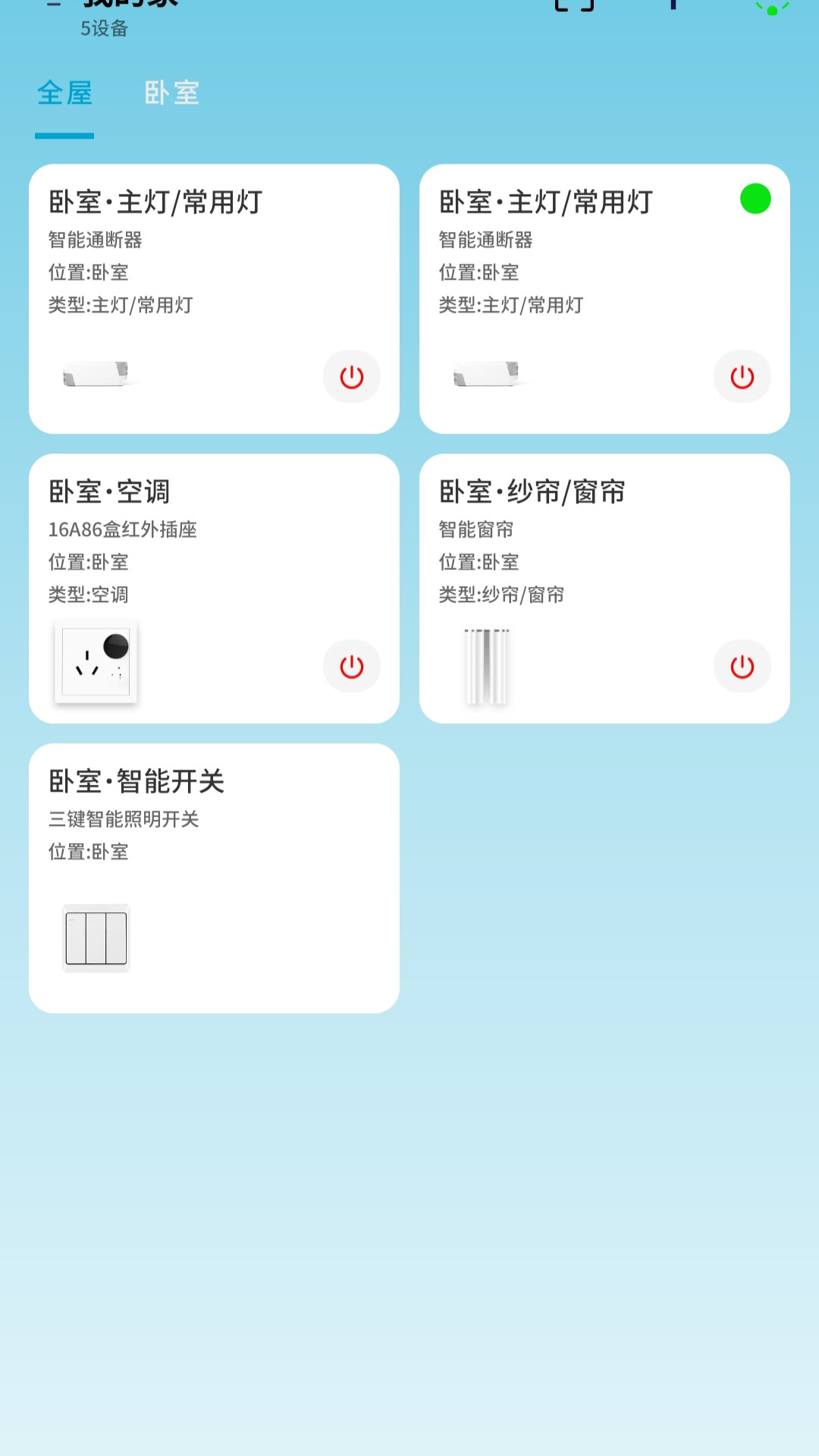Image resolution: width=819 pixels, height=1456 pixels.
Task: Toggle power for 卧室·纱帘/窗帘
Action: [x=742, y=667]
